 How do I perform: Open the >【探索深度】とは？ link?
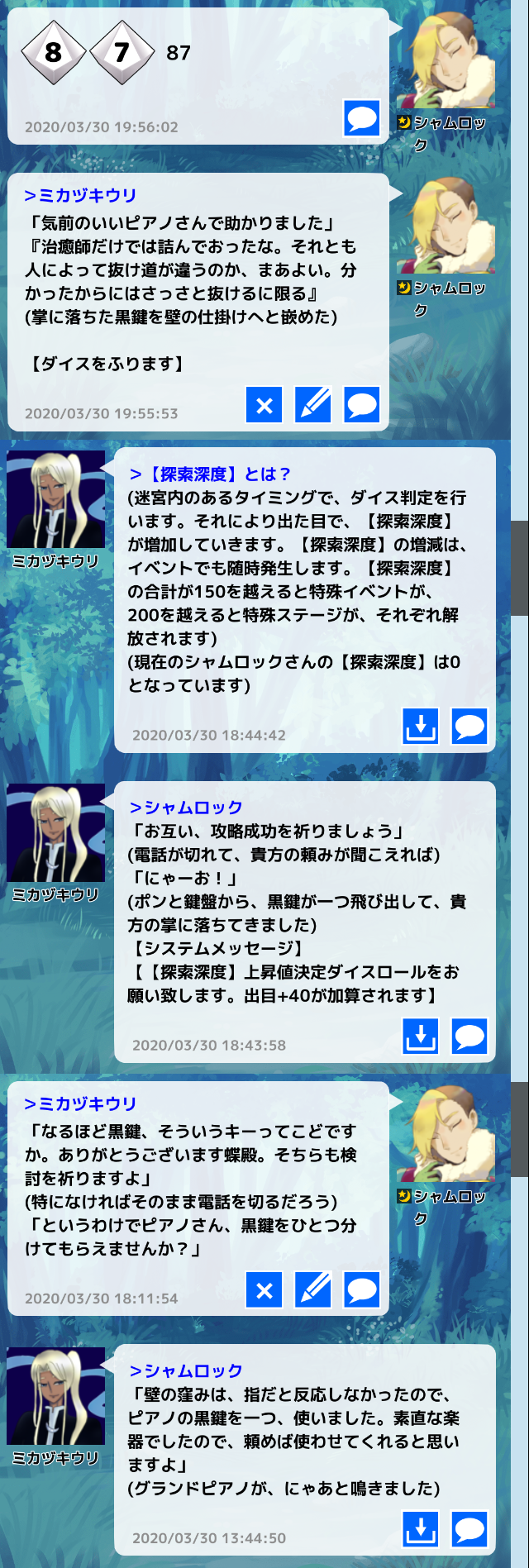click(x=211, y=474)
